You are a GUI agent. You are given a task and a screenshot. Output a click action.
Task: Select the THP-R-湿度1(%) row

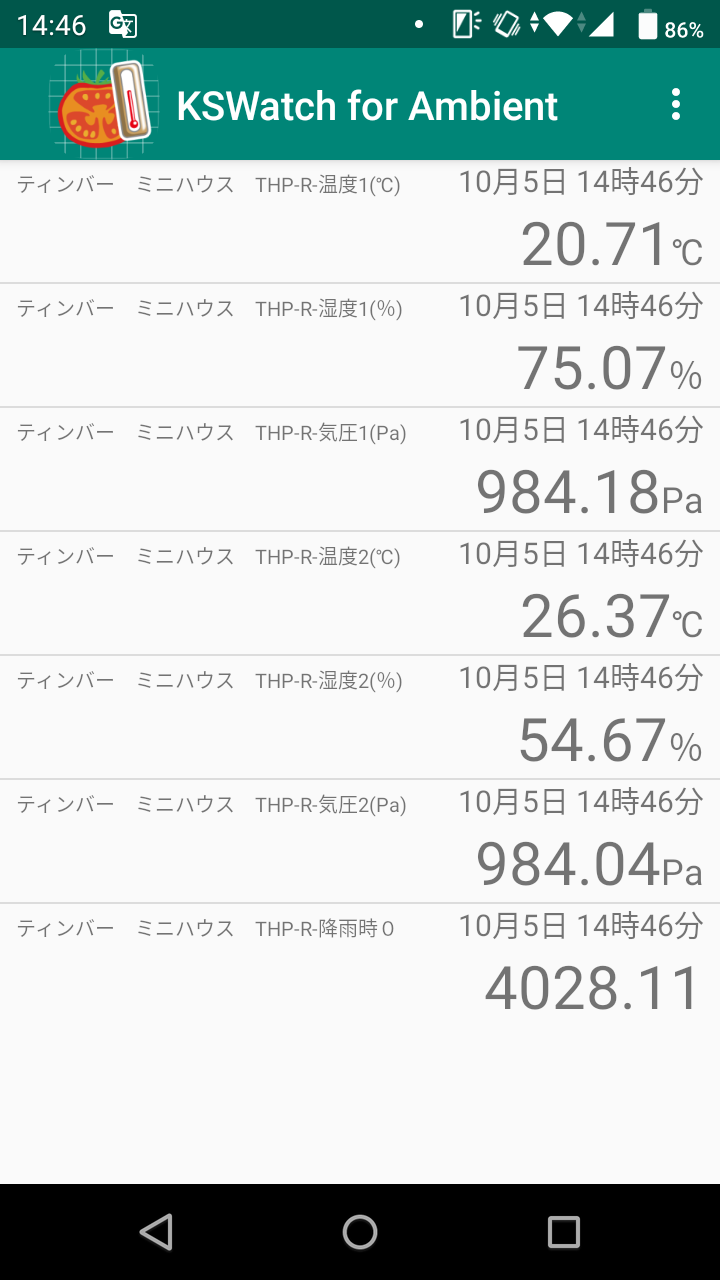(360, 346)
